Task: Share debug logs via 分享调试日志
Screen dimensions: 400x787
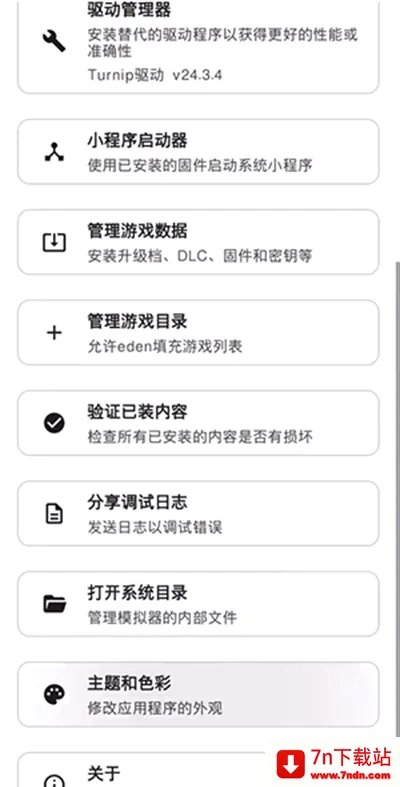Action: coord(198,513)
